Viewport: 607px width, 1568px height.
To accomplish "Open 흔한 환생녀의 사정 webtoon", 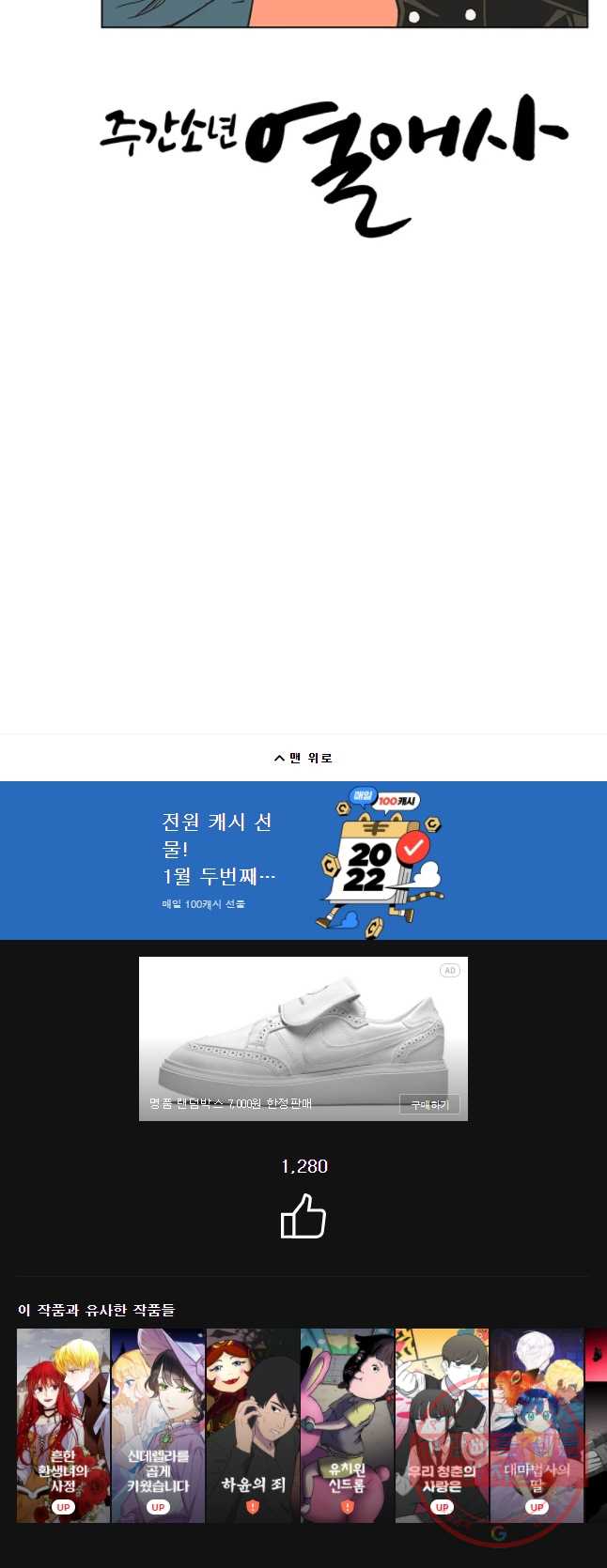I will (x=63, y=1424).
